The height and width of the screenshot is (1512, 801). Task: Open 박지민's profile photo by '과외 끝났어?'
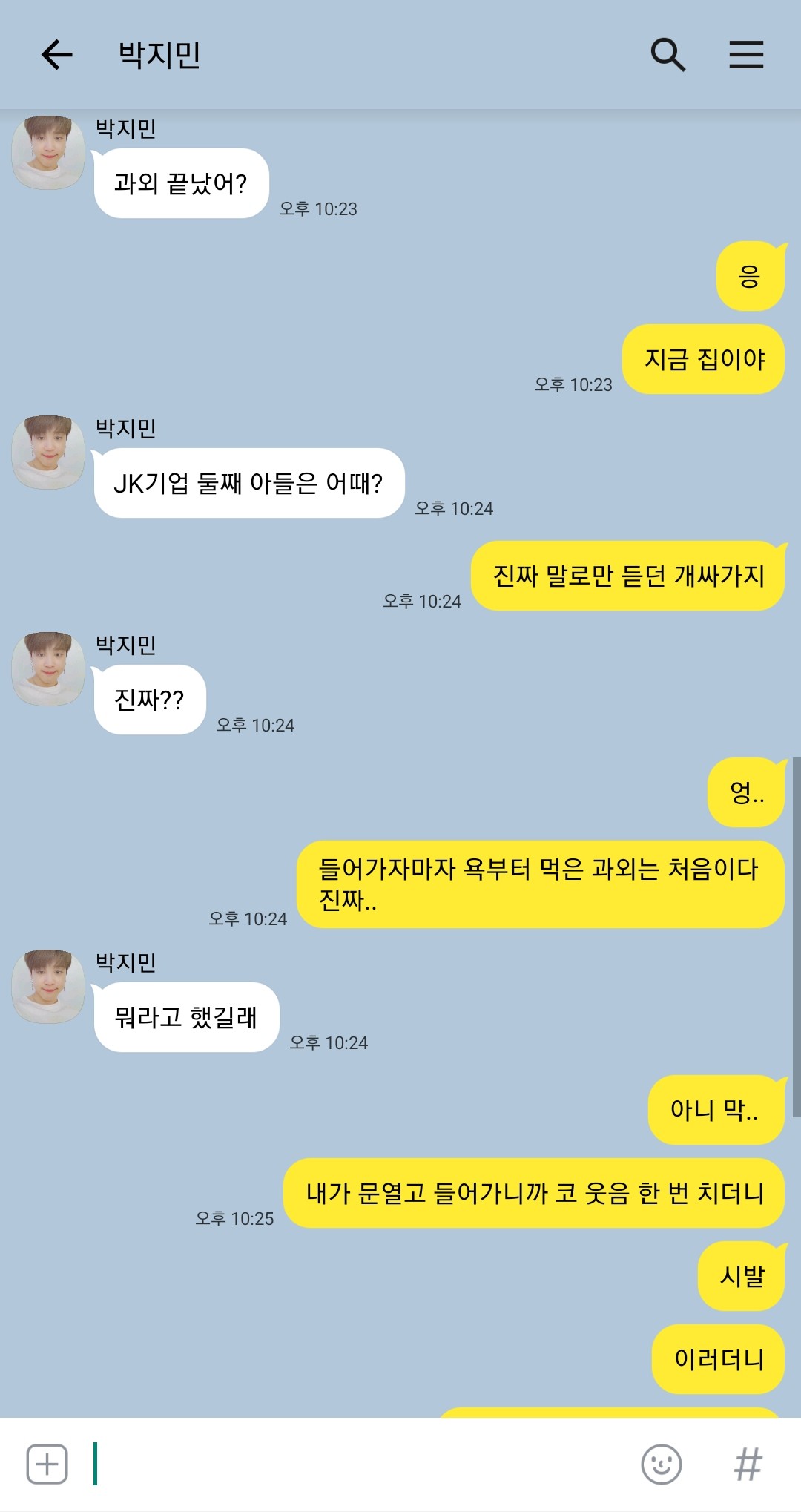[x=48, y=152]
